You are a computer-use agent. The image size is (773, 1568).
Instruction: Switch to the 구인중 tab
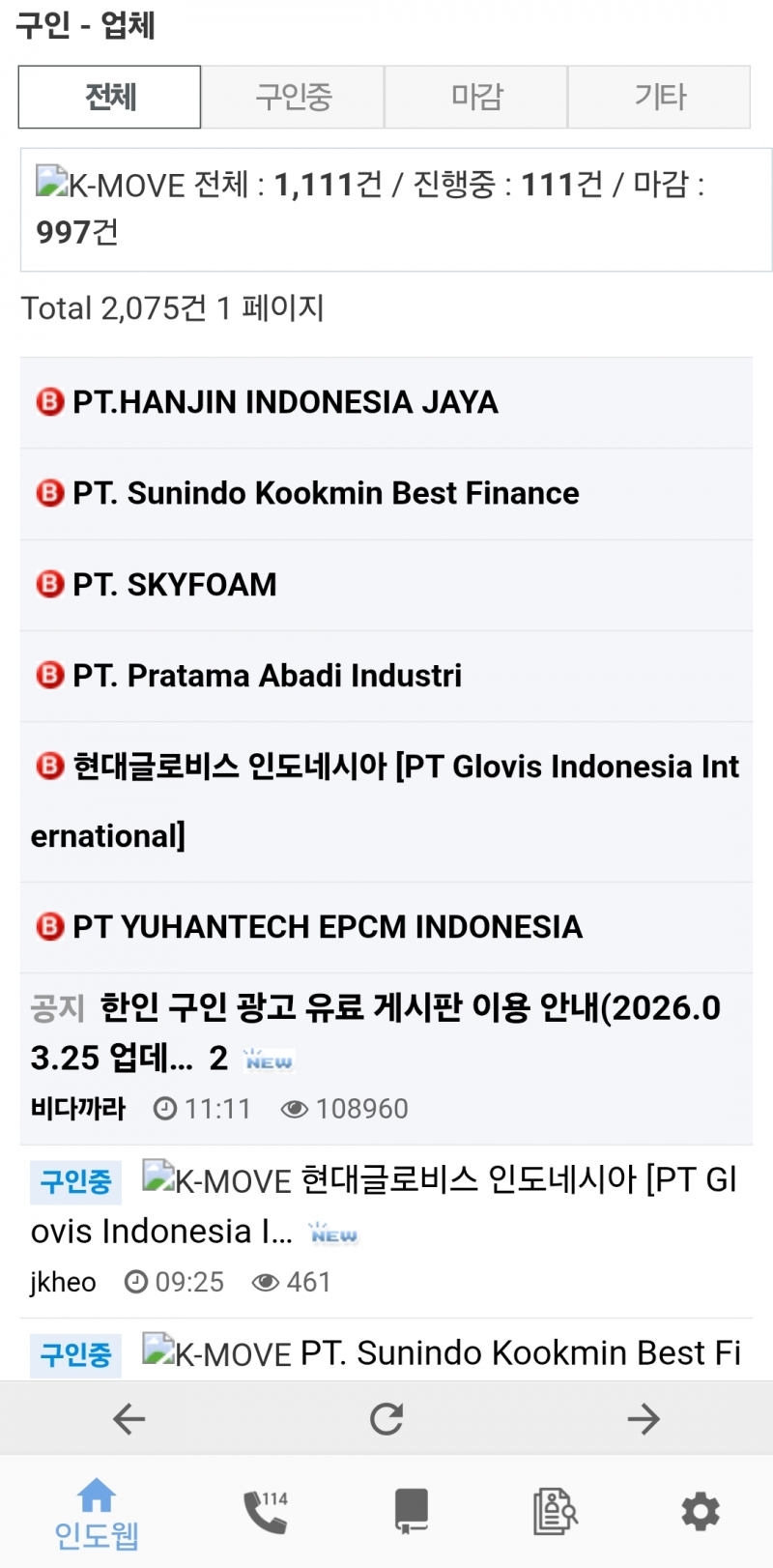tap(293, 97)
